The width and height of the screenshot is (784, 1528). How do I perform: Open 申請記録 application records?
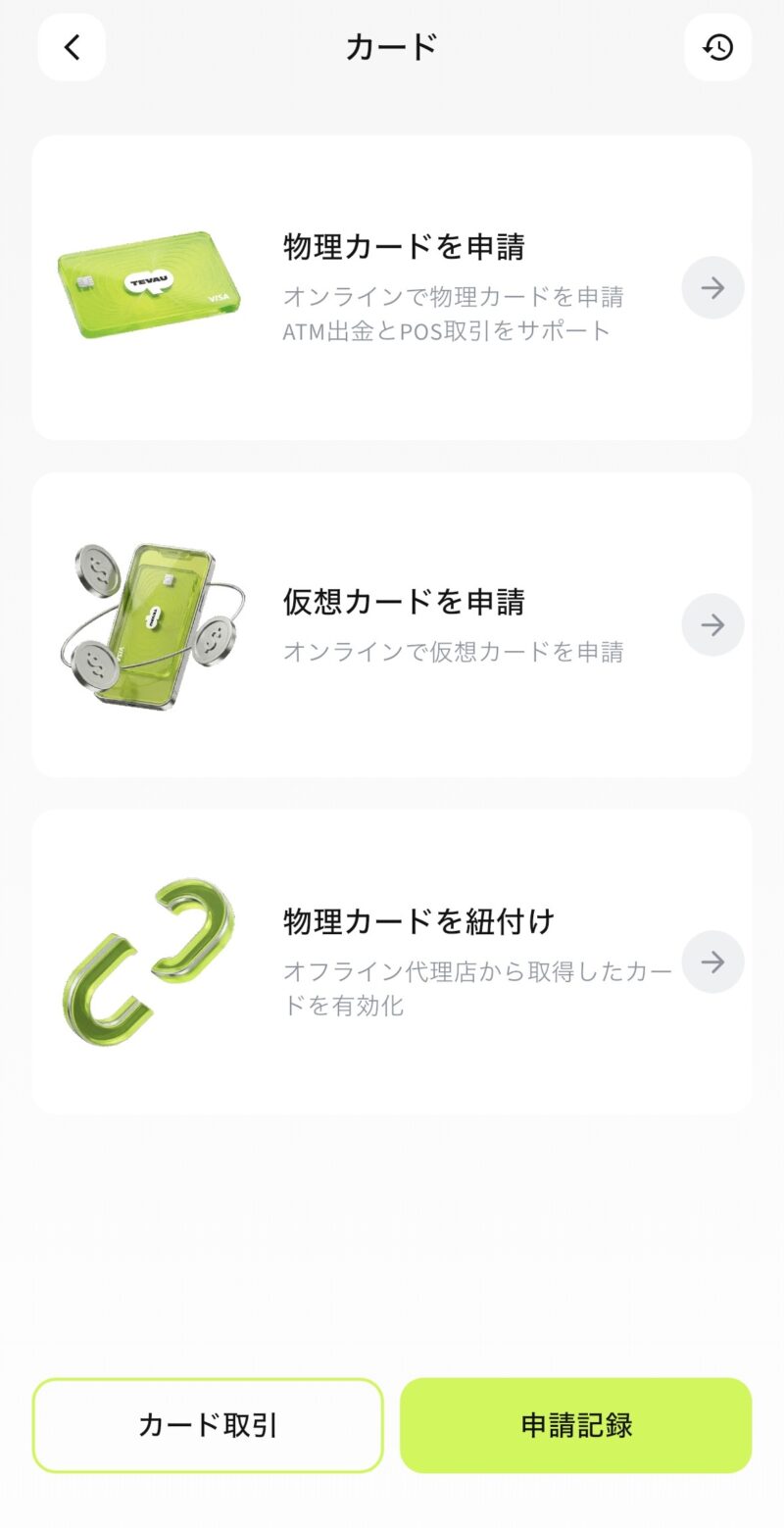[576, 1425]
